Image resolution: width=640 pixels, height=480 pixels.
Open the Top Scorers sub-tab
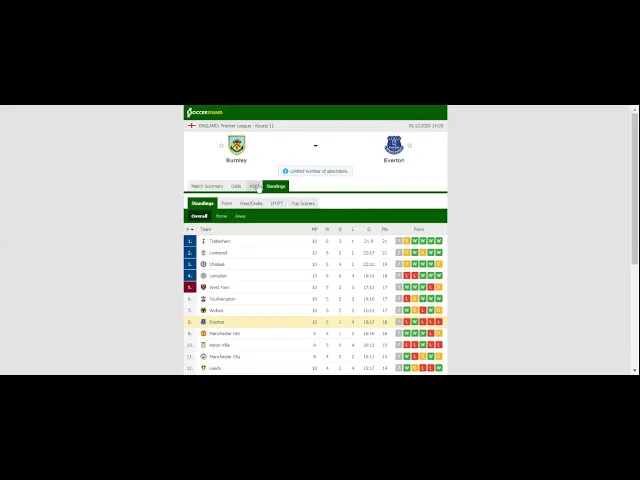303,203
